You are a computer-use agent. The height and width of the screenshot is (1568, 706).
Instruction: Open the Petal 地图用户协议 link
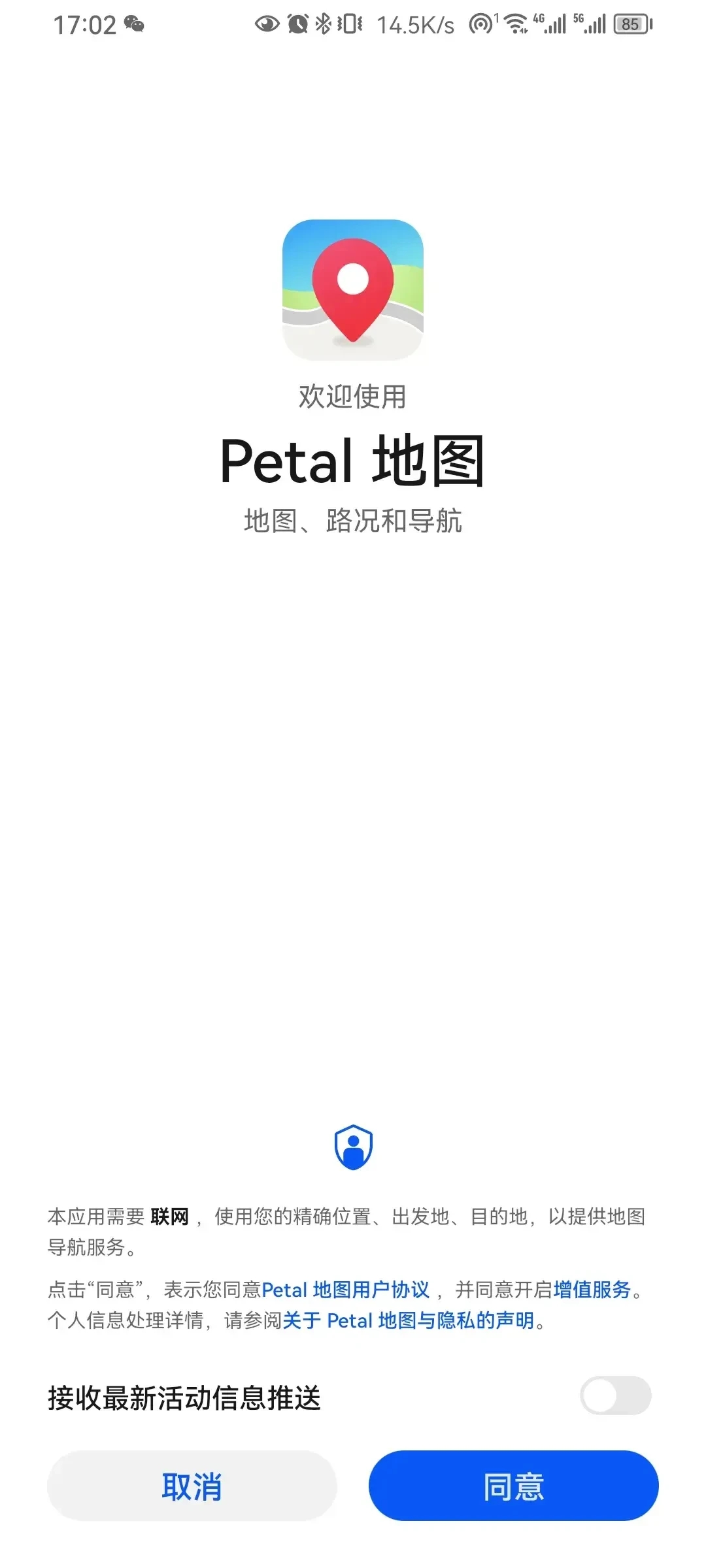(345, 1290)
